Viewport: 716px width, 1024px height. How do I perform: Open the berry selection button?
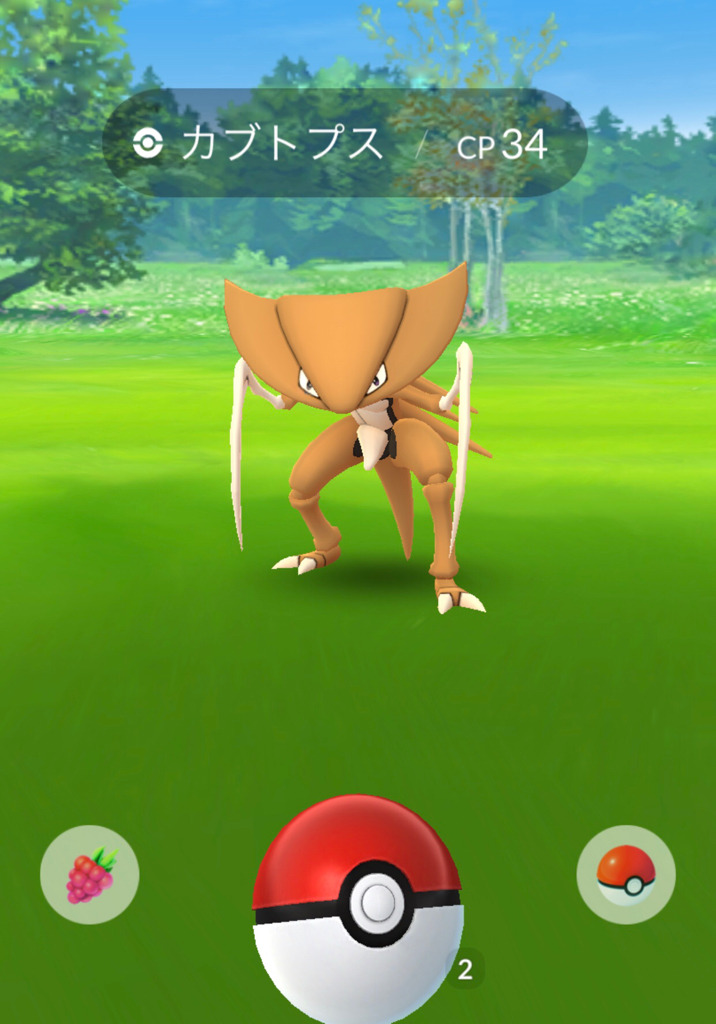coord(90,874)
